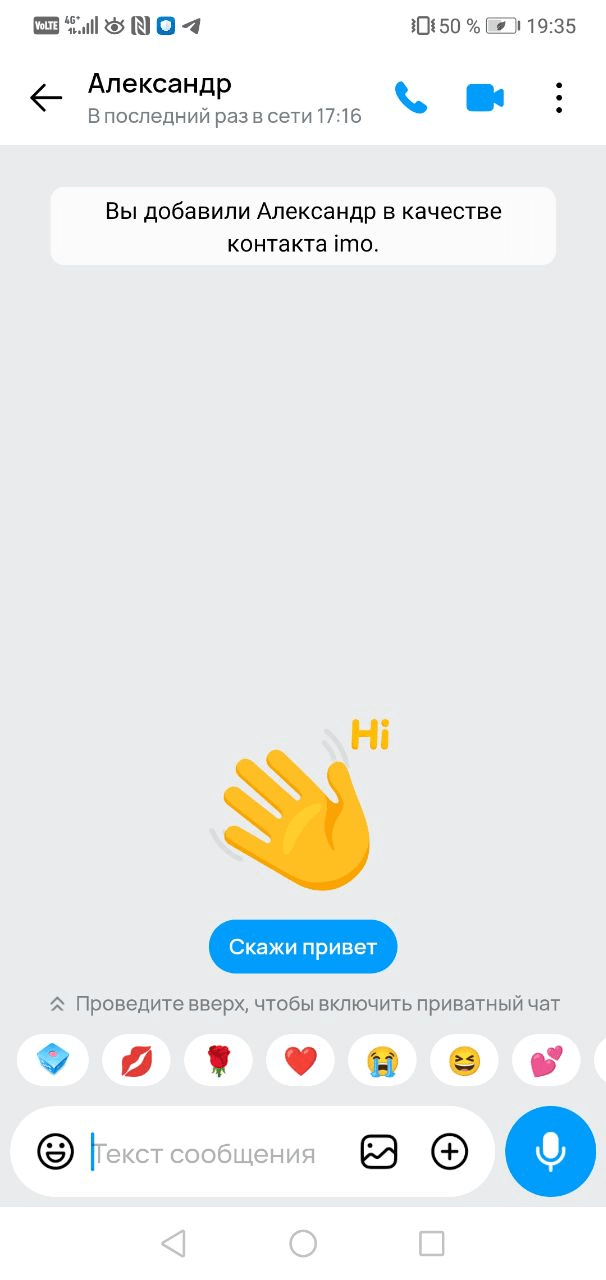This screenshot has height=1280, width=606.
Task: Go back from Александр chat
Action: coord(46,97)
